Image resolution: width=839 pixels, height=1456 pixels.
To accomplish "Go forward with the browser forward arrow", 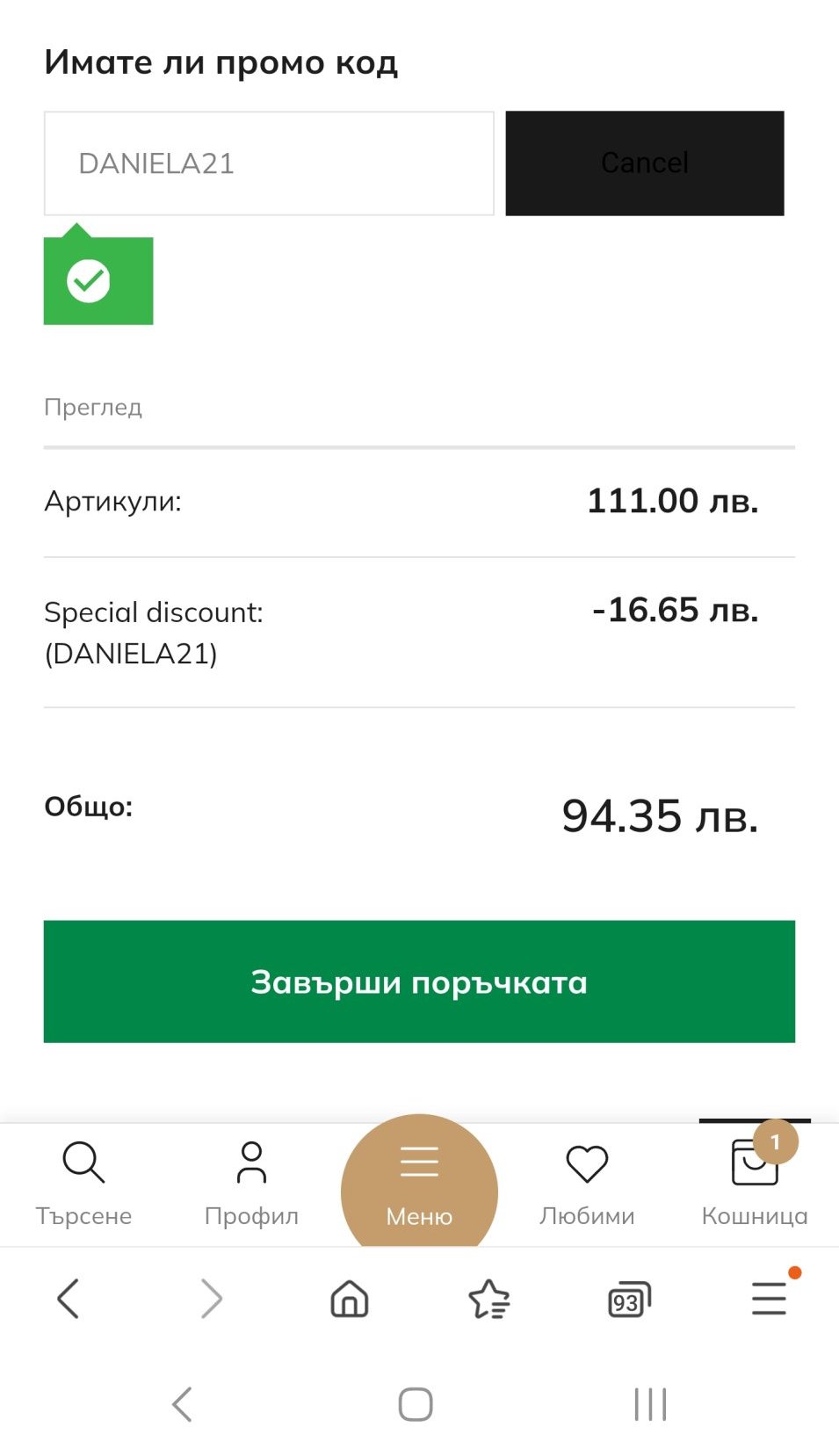I will tap(211, 1298).
